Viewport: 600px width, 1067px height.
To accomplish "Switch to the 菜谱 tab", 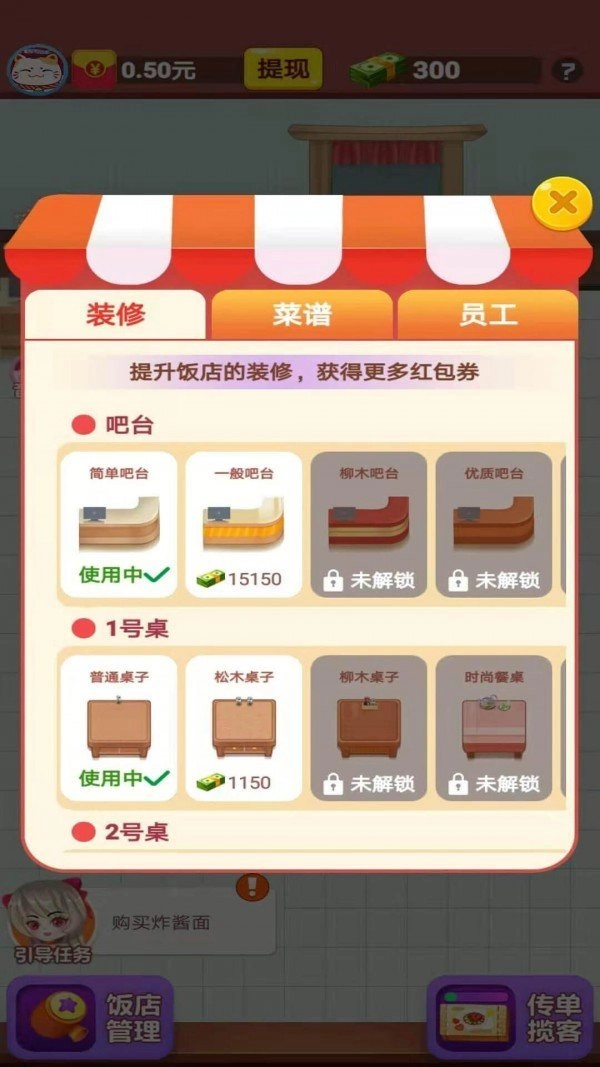I will pos(302,314).
